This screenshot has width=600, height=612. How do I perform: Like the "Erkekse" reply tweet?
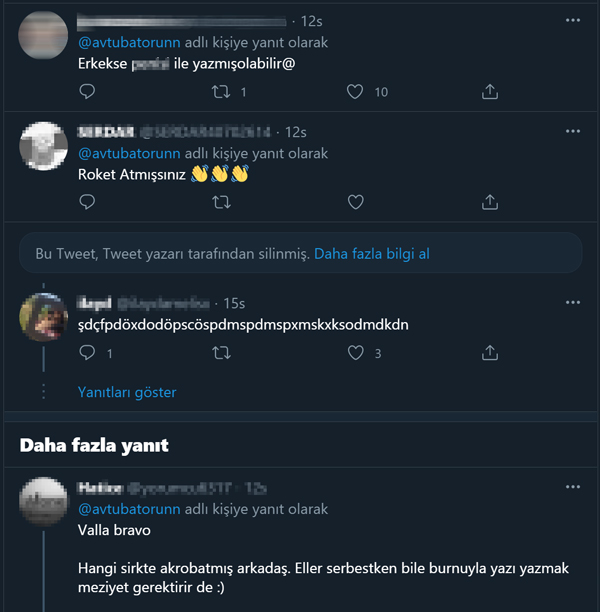[x=354, y=92]
